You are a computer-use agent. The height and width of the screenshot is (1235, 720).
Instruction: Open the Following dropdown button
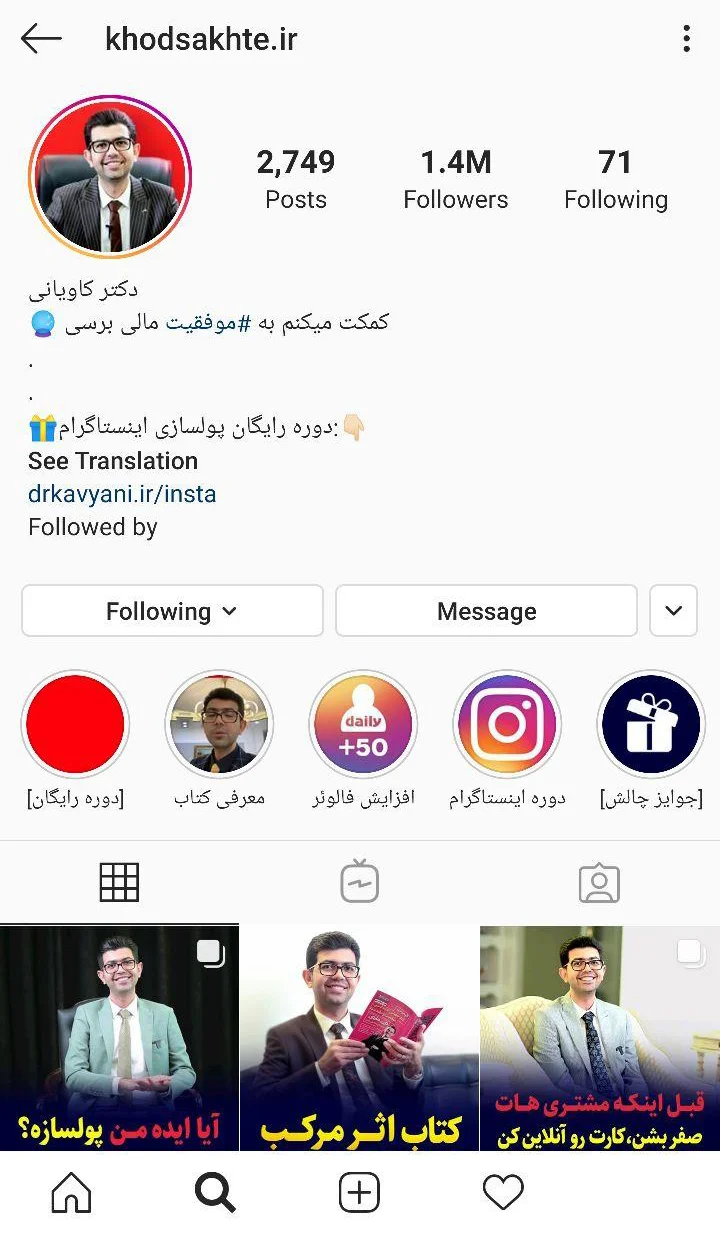click(x=172, y=611)
